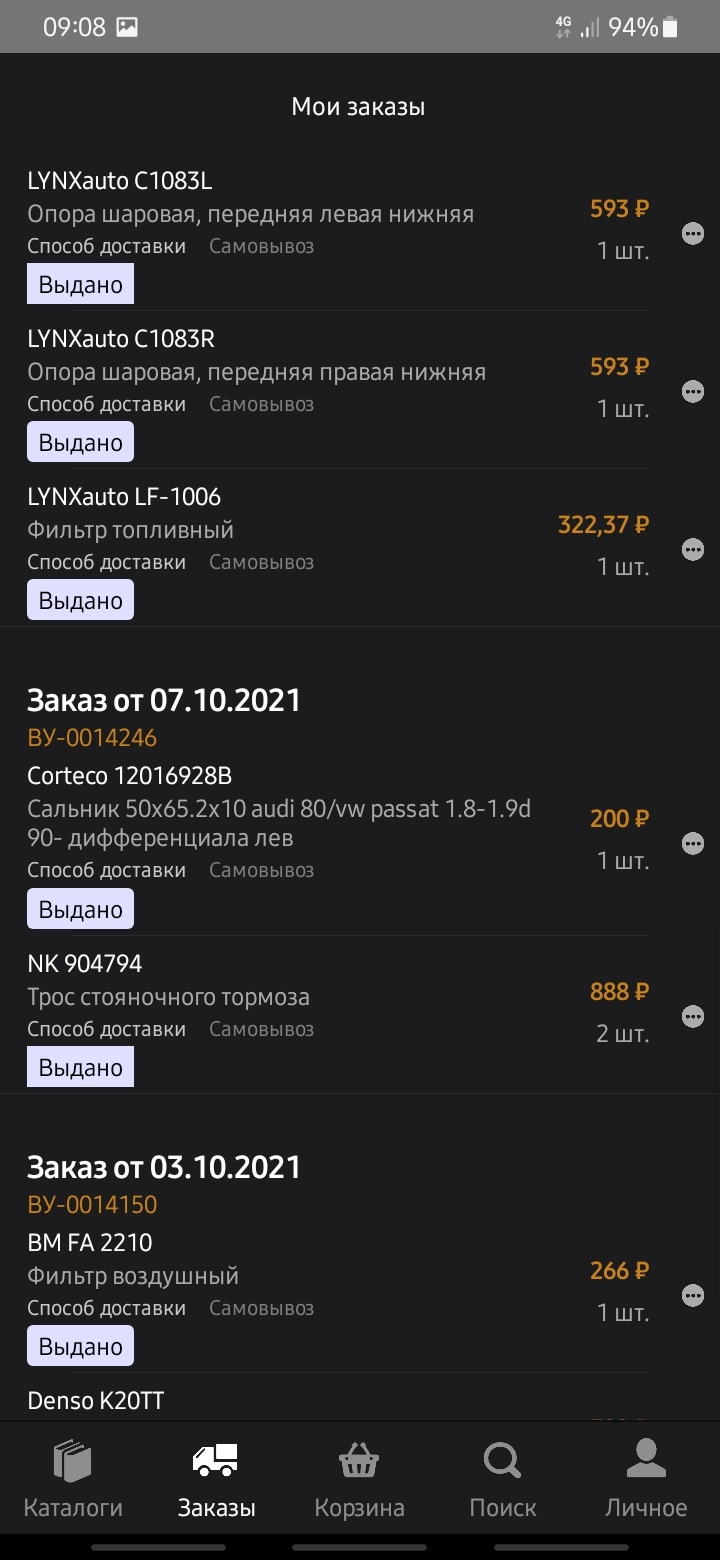Open more options for LYNXauto C1083L

coord(692,233)
